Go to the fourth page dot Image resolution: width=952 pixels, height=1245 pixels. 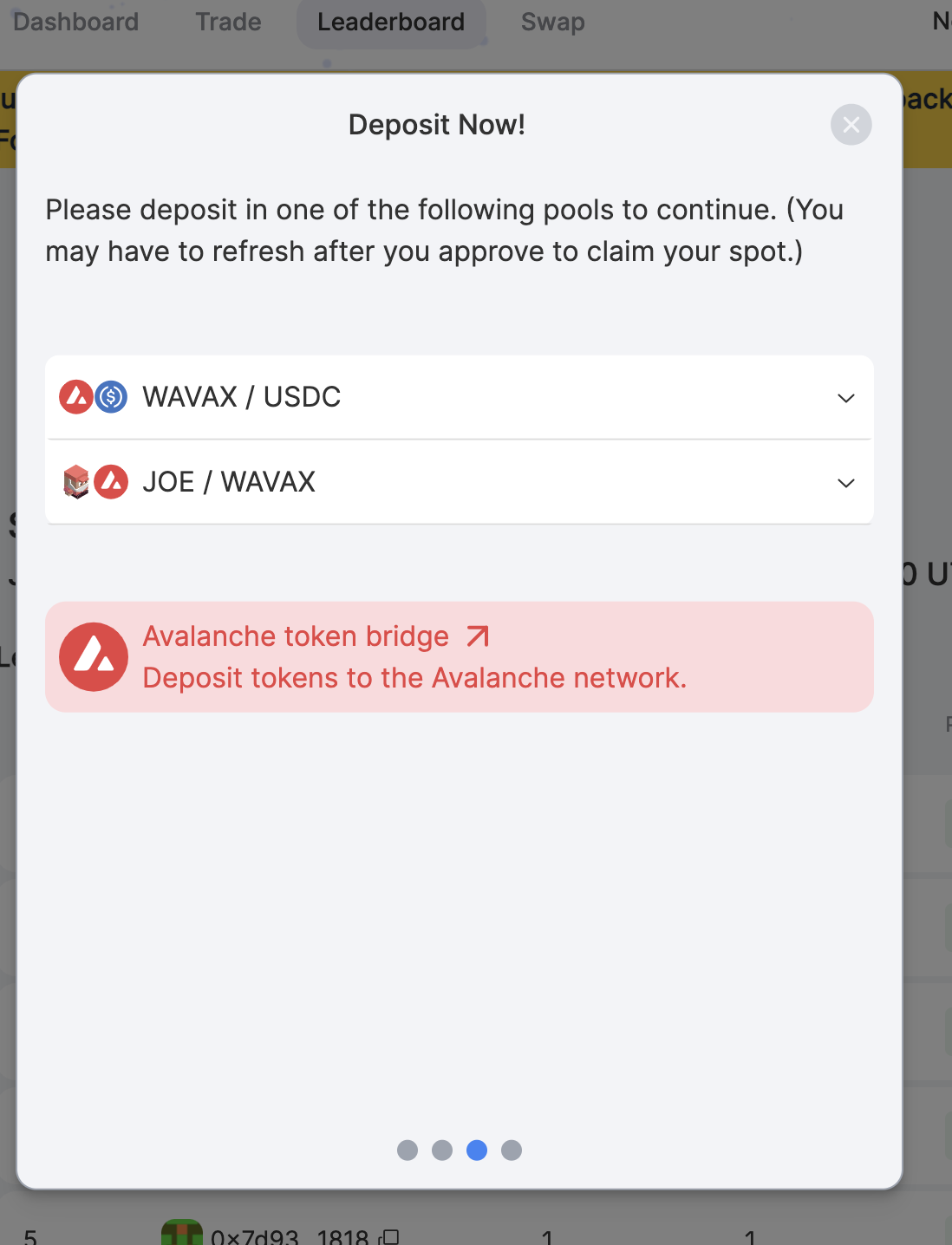[x=512, y=1150]
